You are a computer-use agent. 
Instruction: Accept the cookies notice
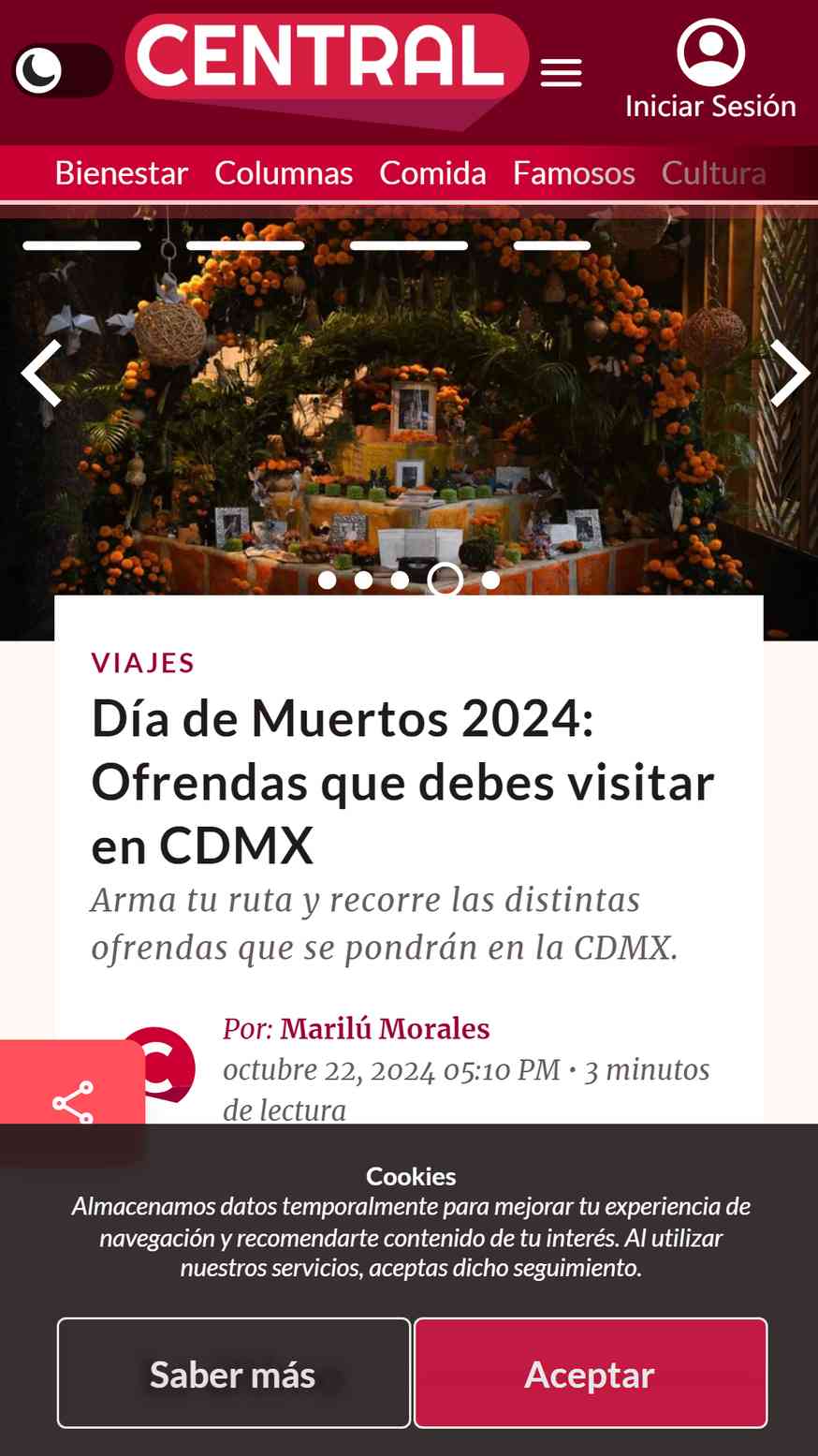(590, 1374)
